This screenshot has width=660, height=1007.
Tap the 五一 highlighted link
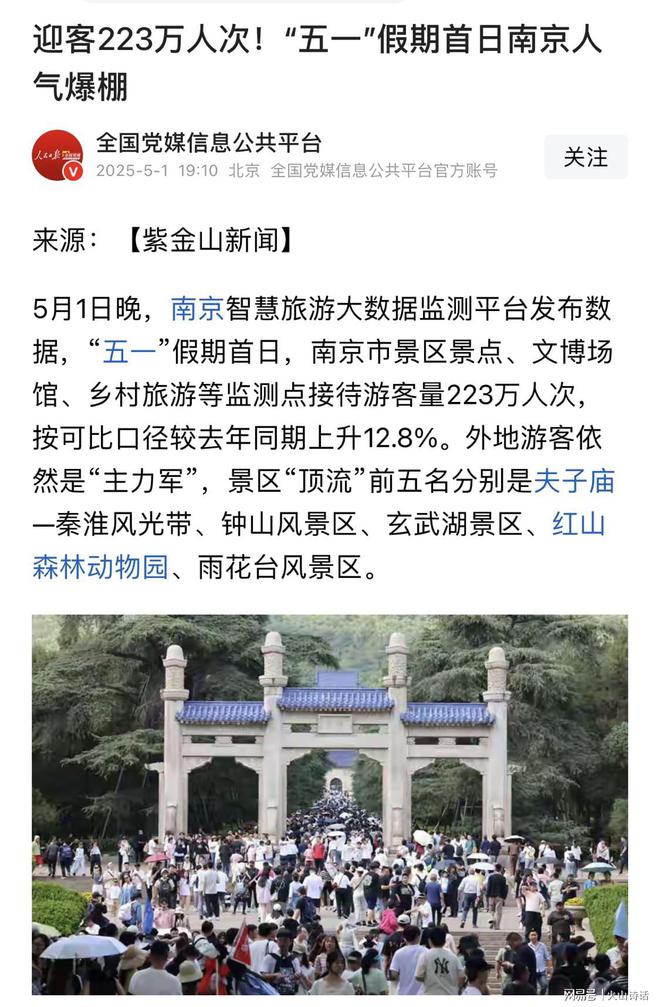[x=129, y=352]
